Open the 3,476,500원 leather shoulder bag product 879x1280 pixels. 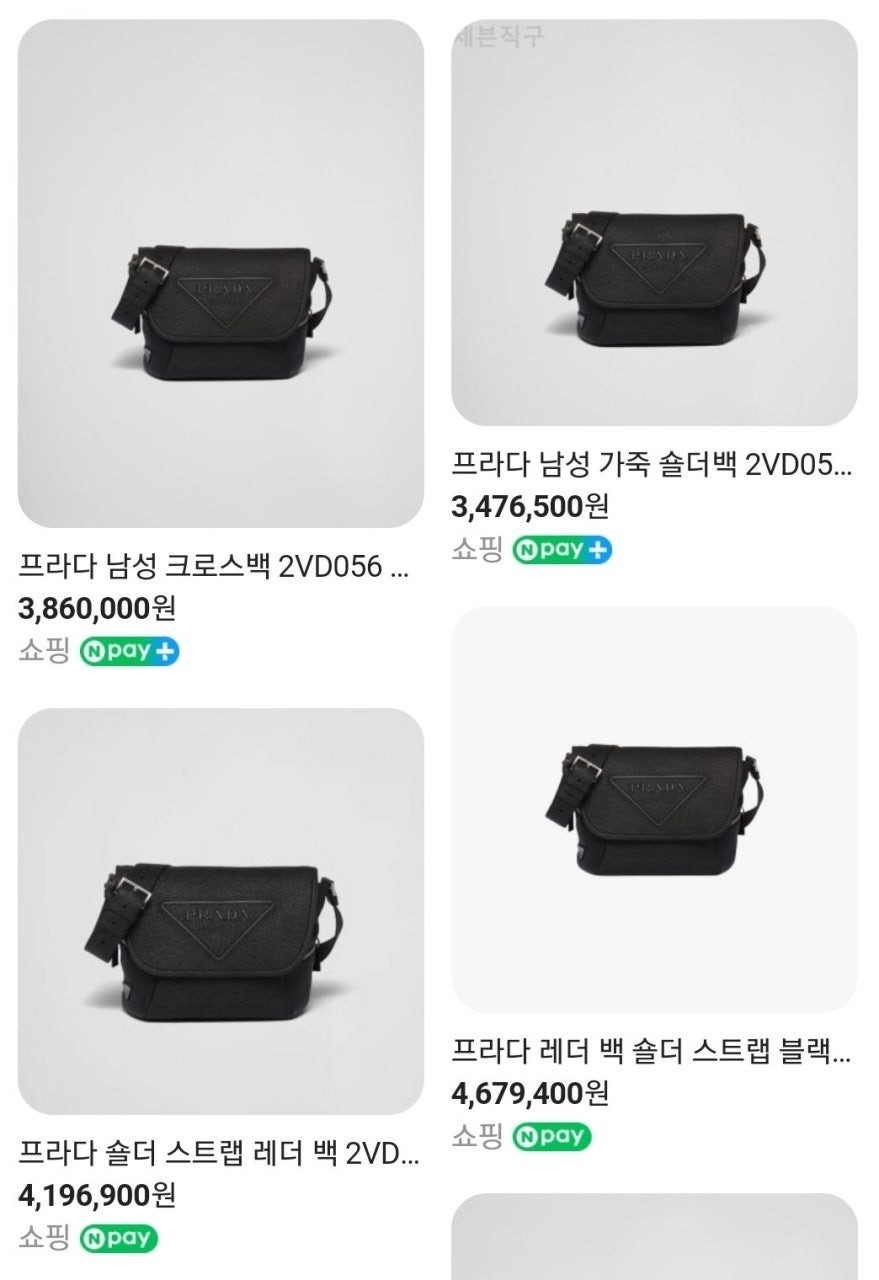coord(654,222)
